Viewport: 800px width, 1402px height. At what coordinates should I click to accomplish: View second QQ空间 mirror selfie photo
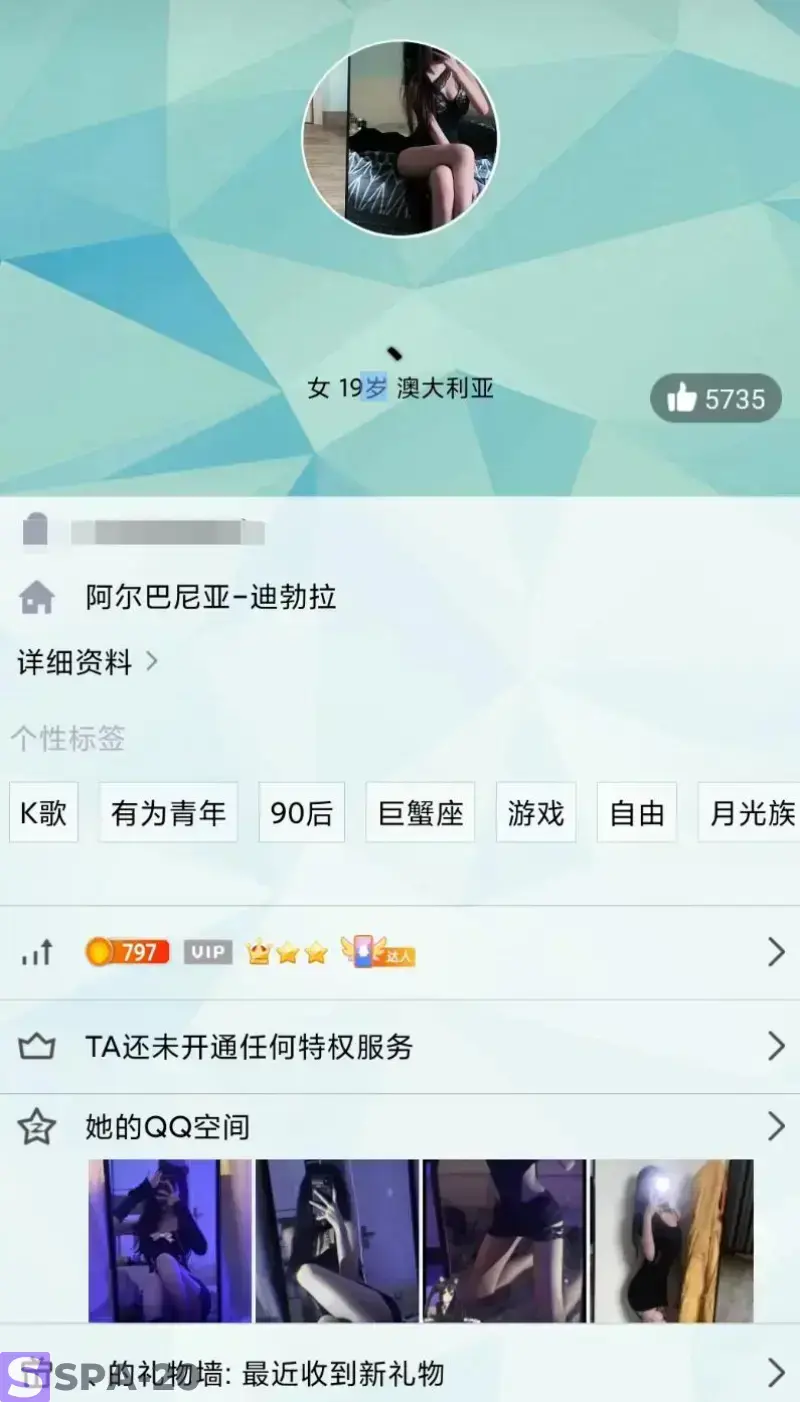337,1241
